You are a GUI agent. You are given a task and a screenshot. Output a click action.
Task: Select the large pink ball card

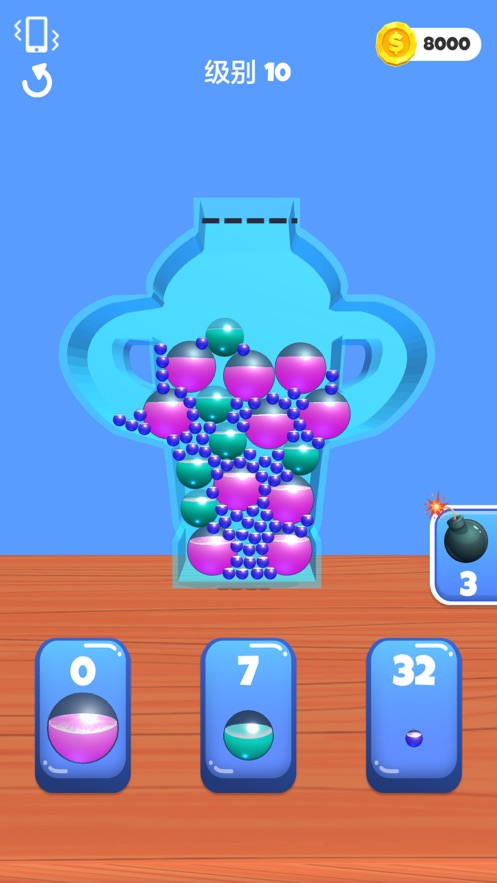(83, 716)
